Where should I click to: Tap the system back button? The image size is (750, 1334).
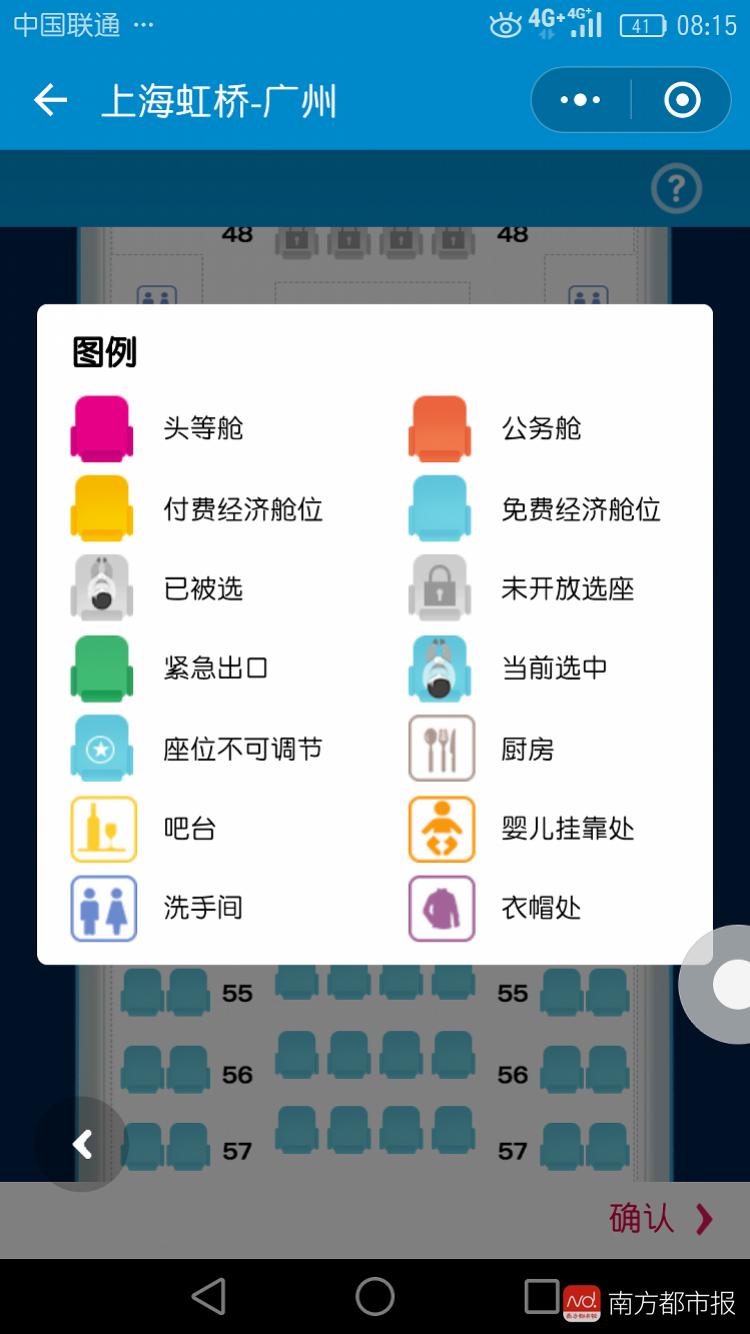tap(209, 1297)
